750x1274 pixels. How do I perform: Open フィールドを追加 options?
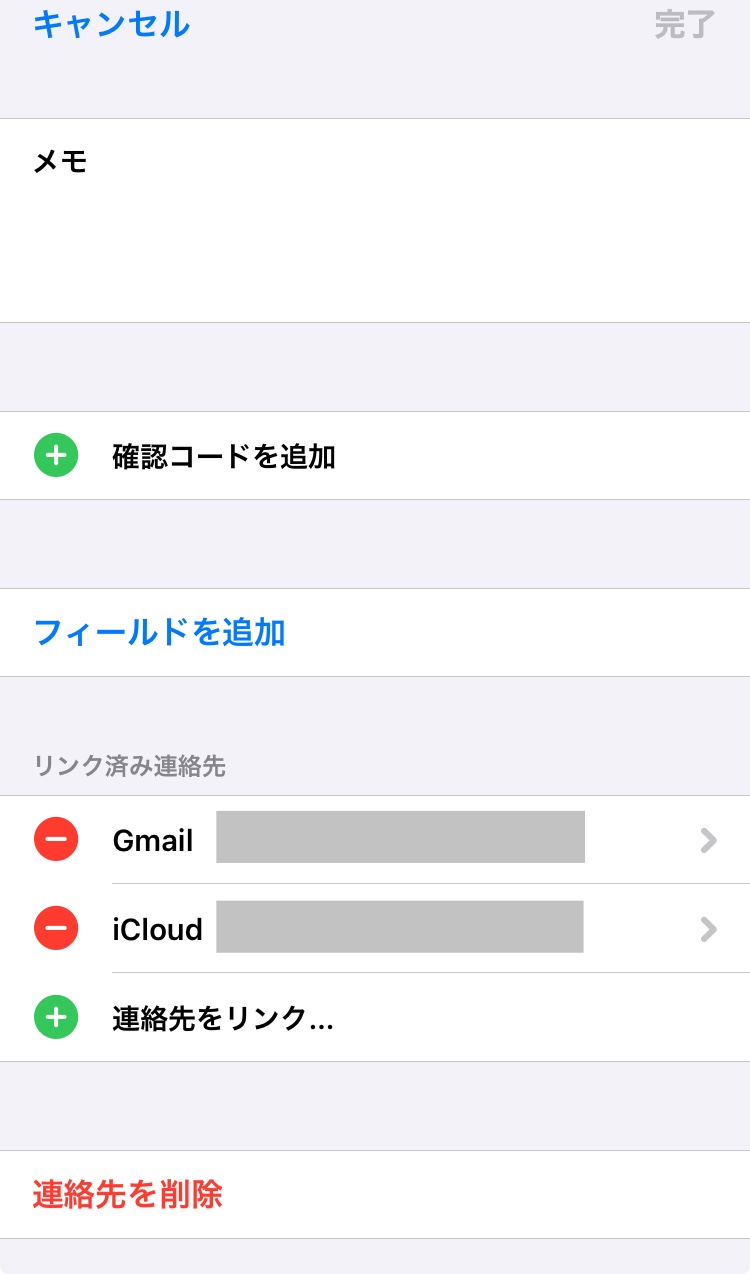point(160,632)
